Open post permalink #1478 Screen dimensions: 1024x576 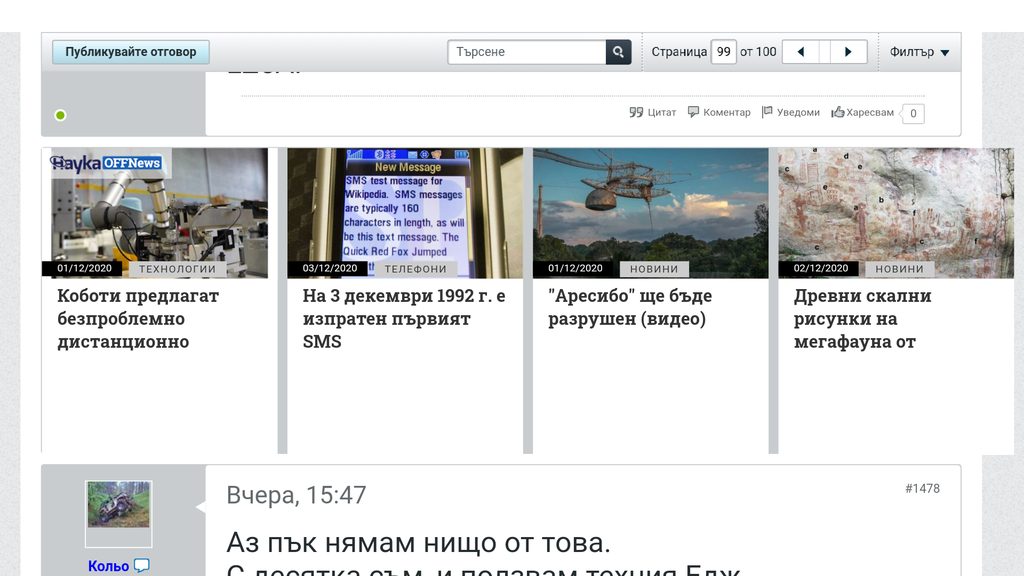[922, 489]
